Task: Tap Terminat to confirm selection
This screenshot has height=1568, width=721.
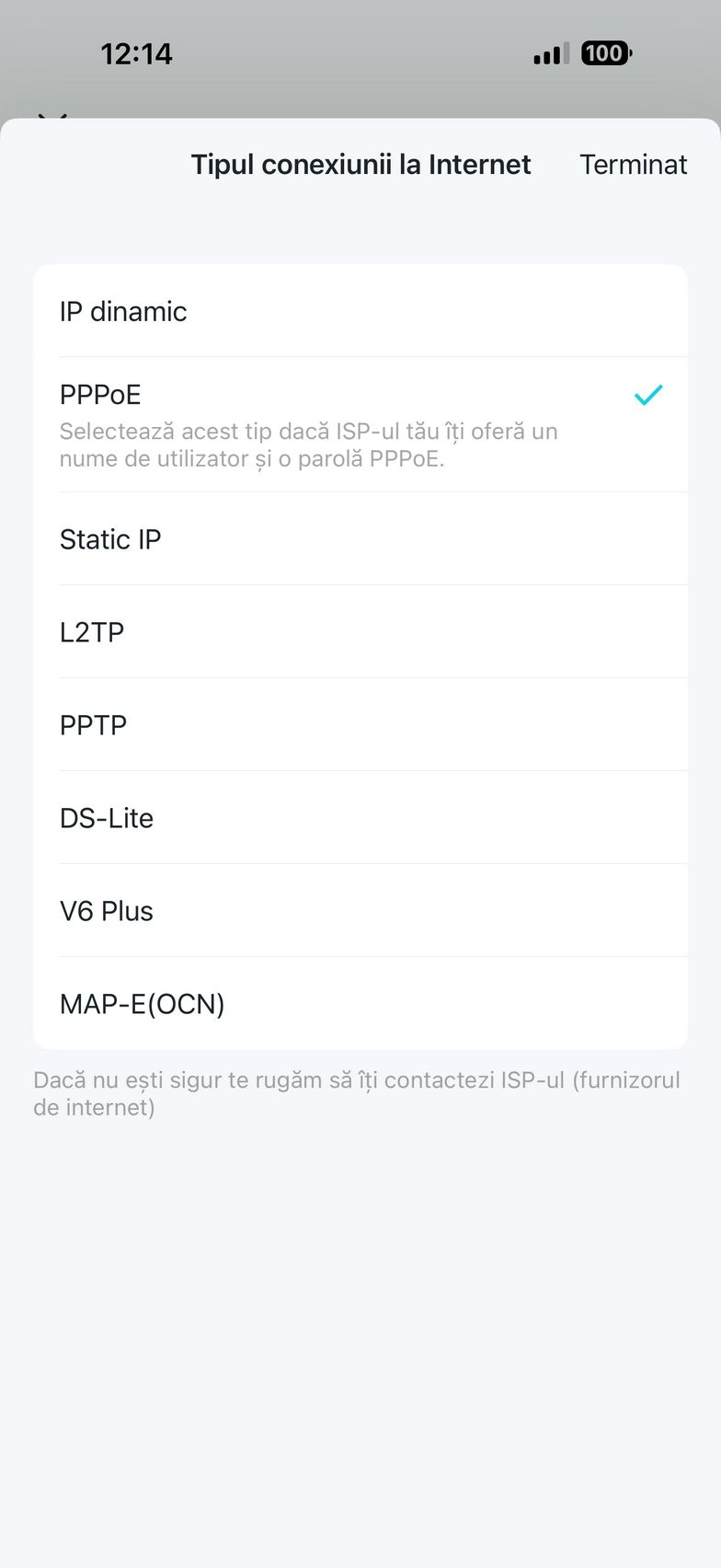Action: tap(633, 165)
